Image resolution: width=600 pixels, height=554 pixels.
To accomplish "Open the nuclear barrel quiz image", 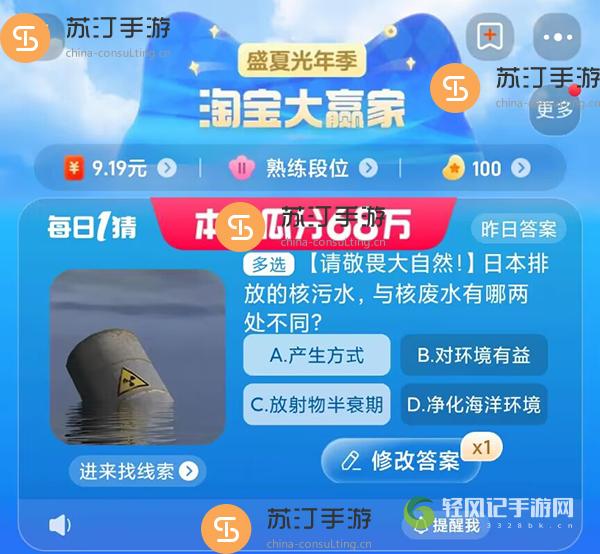I will pos(137,356).
